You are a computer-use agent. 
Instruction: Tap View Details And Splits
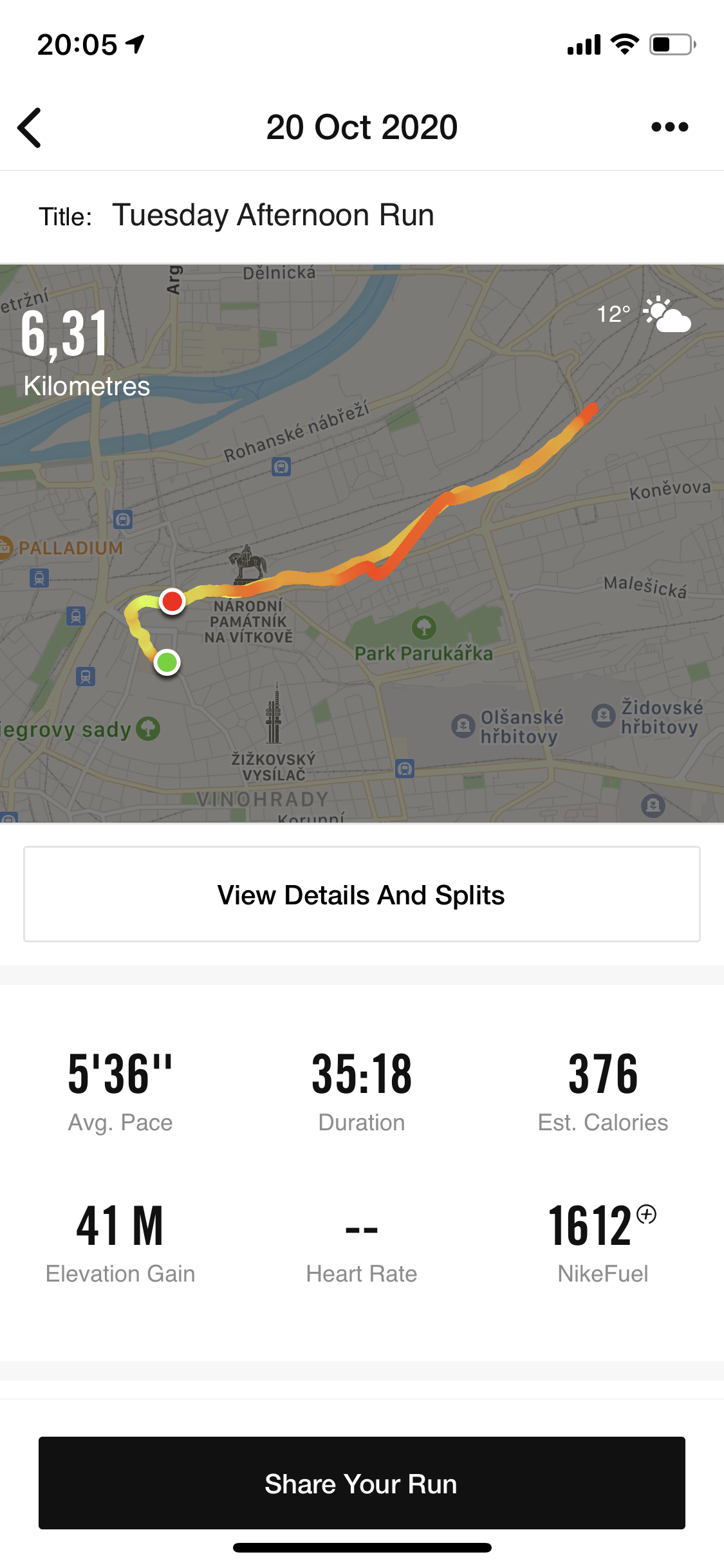pyautogui.click(x=362, y=894)
